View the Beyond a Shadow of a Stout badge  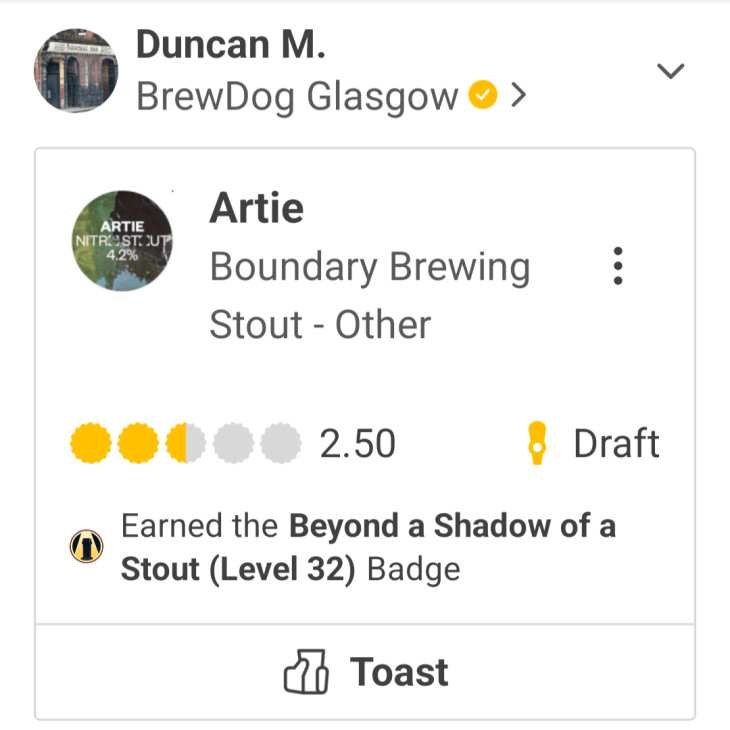88,546
